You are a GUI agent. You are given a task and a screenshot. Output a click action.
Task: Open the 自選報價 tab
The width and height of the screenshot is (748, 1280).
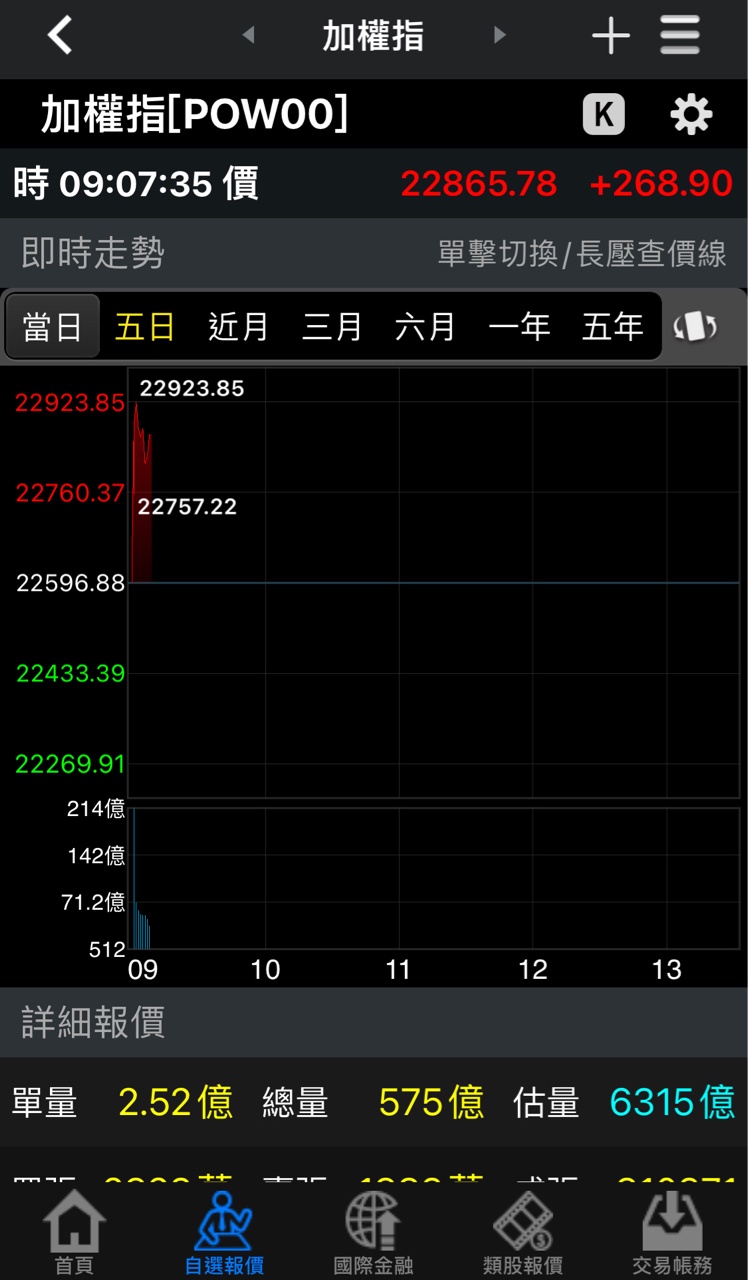tap(224, 1235)
